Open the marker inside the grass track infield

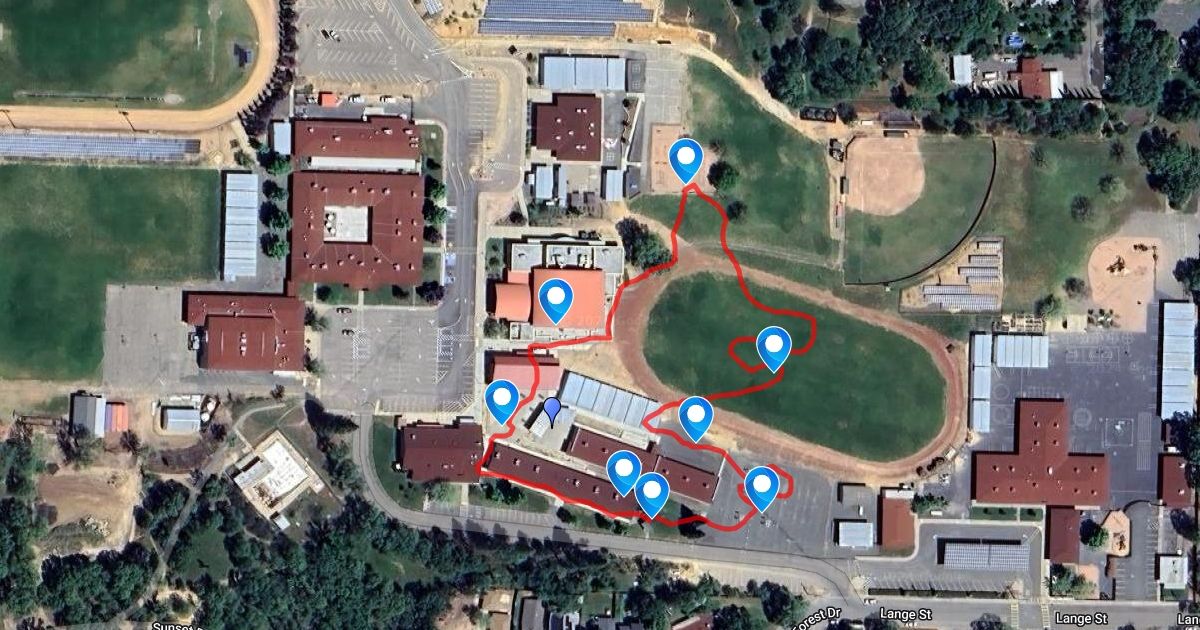774,346
